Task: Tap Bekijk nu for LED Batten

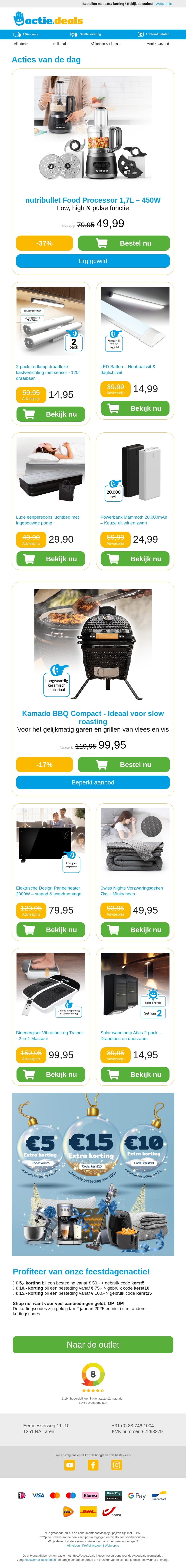Action: pyautogui.click(x=135, y=408)
